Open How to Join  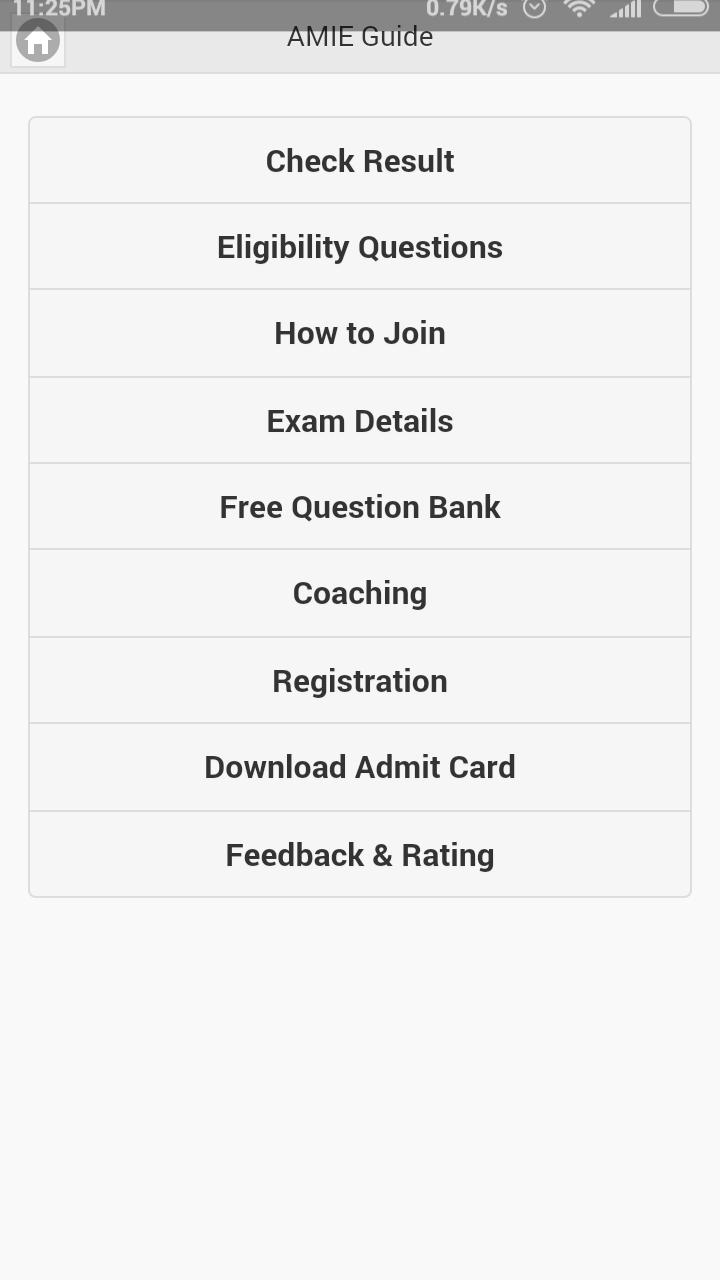coord(360,333)
